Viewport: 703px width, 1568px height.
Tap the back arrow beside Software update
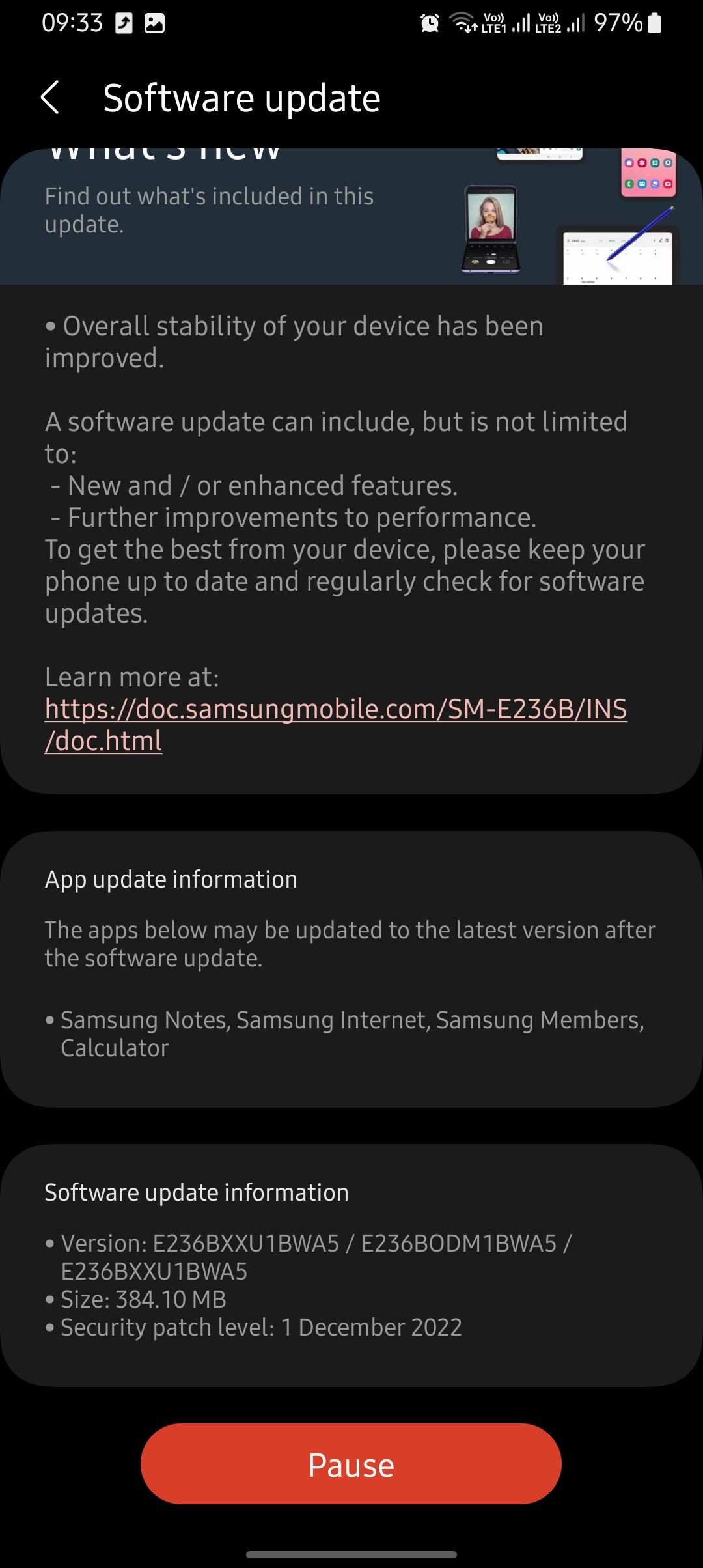click(51, 98)
